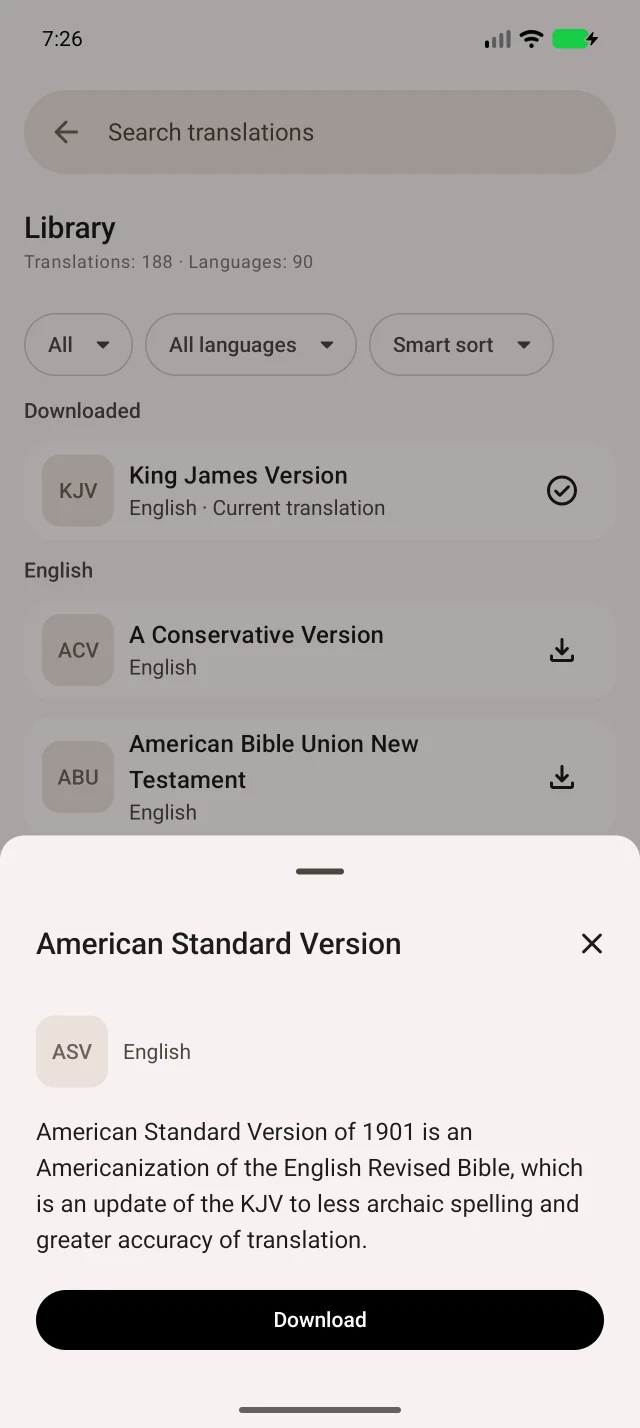Open A Conservative Version details

click(x=290, y=651)
